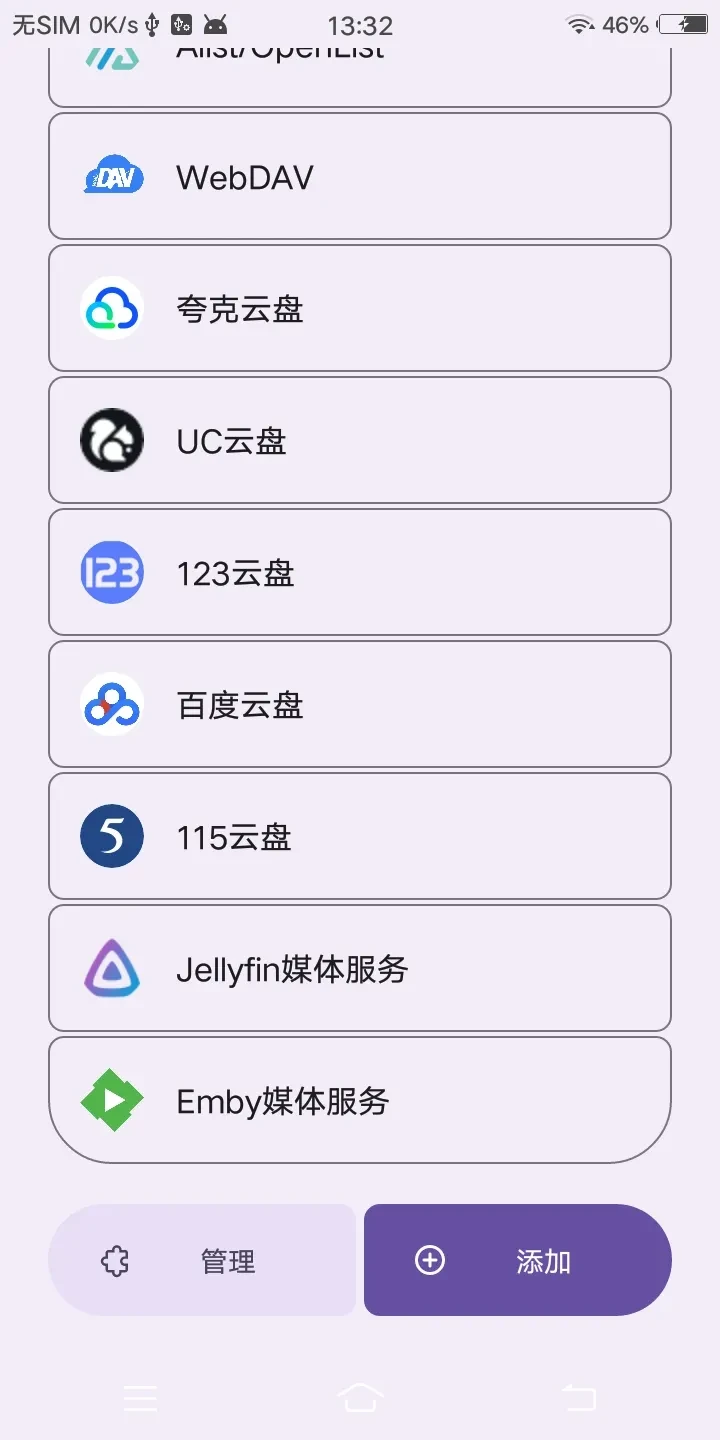720x1440 pixels.
Task: Click the AList/OpenList service icon
Action: click(x=110, y=55)
